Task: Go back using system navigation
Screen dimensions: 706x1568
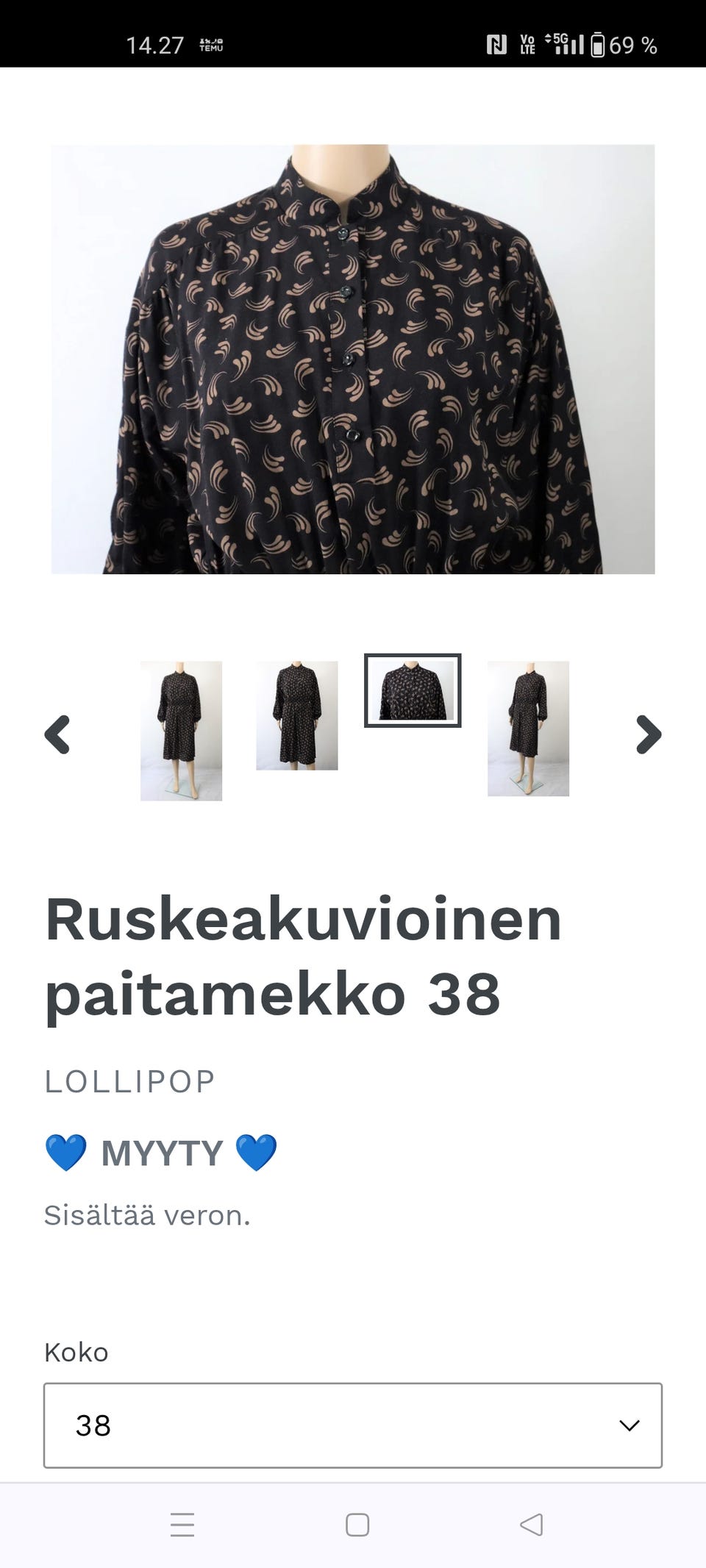Action: [531, 1525]
